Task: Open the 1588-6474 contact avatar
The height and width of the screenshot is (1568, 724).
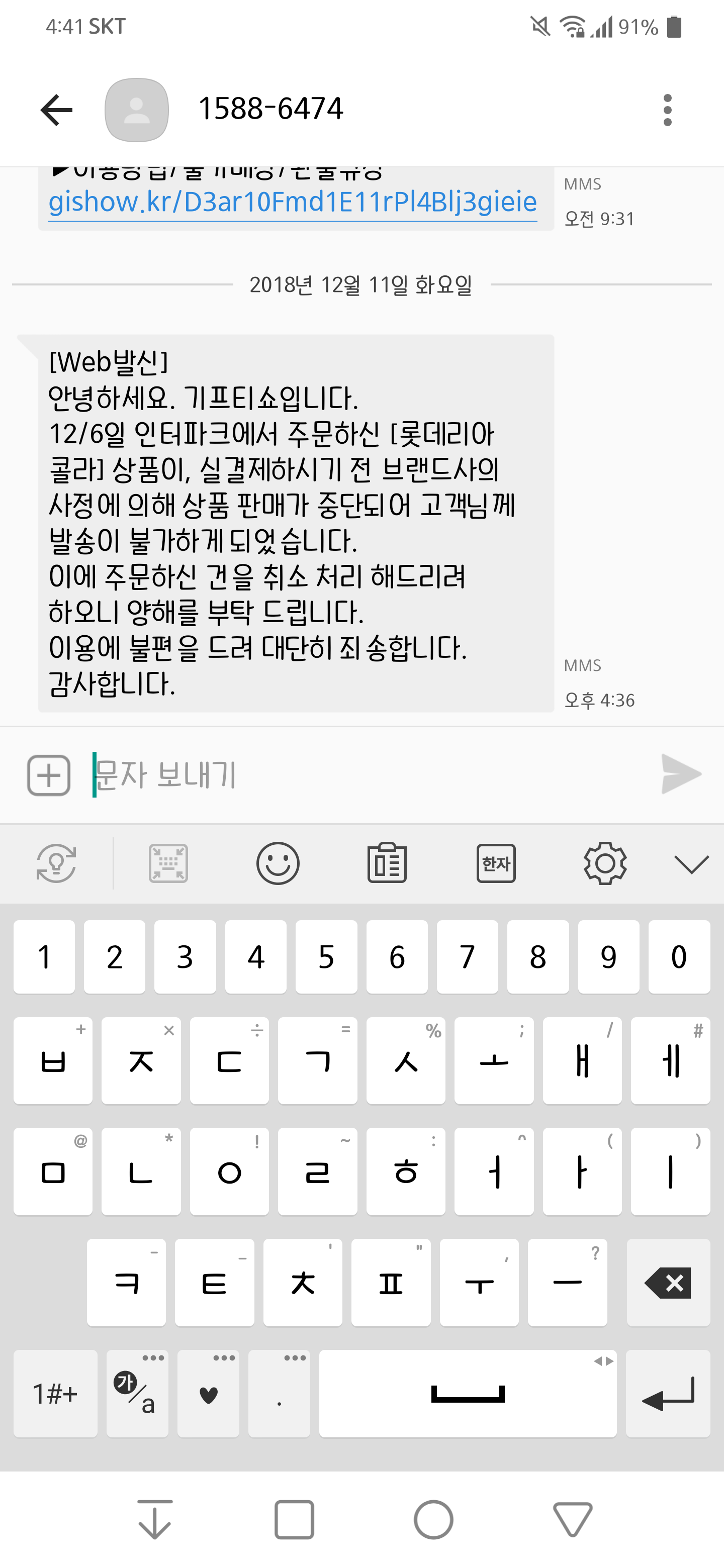Action: pyautogui.click(x=136, y=110)
